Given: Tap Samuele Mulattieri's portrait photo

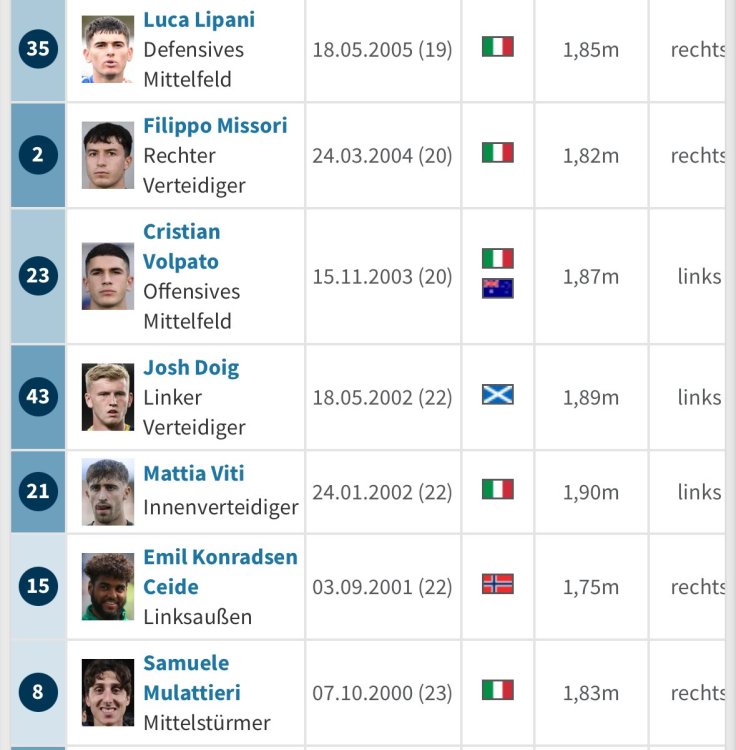Looking at the screenshot, I should pyautogui.click(x=107, y=692).
